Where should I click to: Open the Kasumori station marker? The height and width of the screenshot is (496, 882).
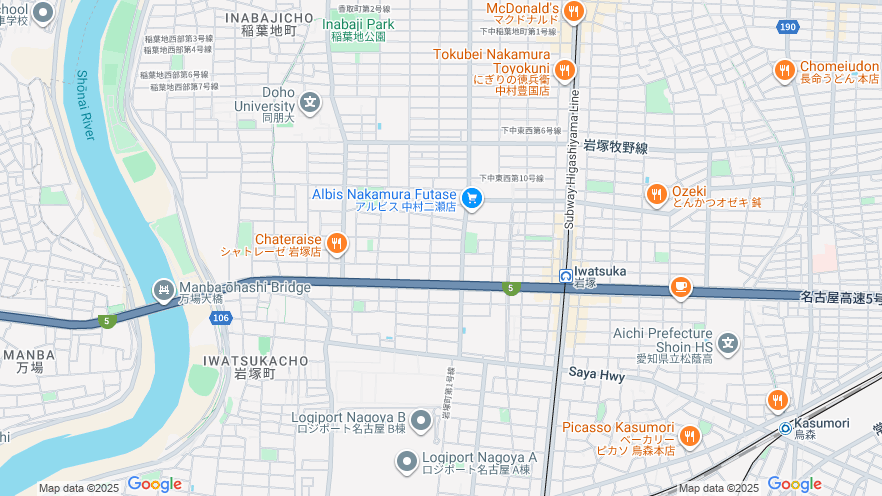pos(785,428)
